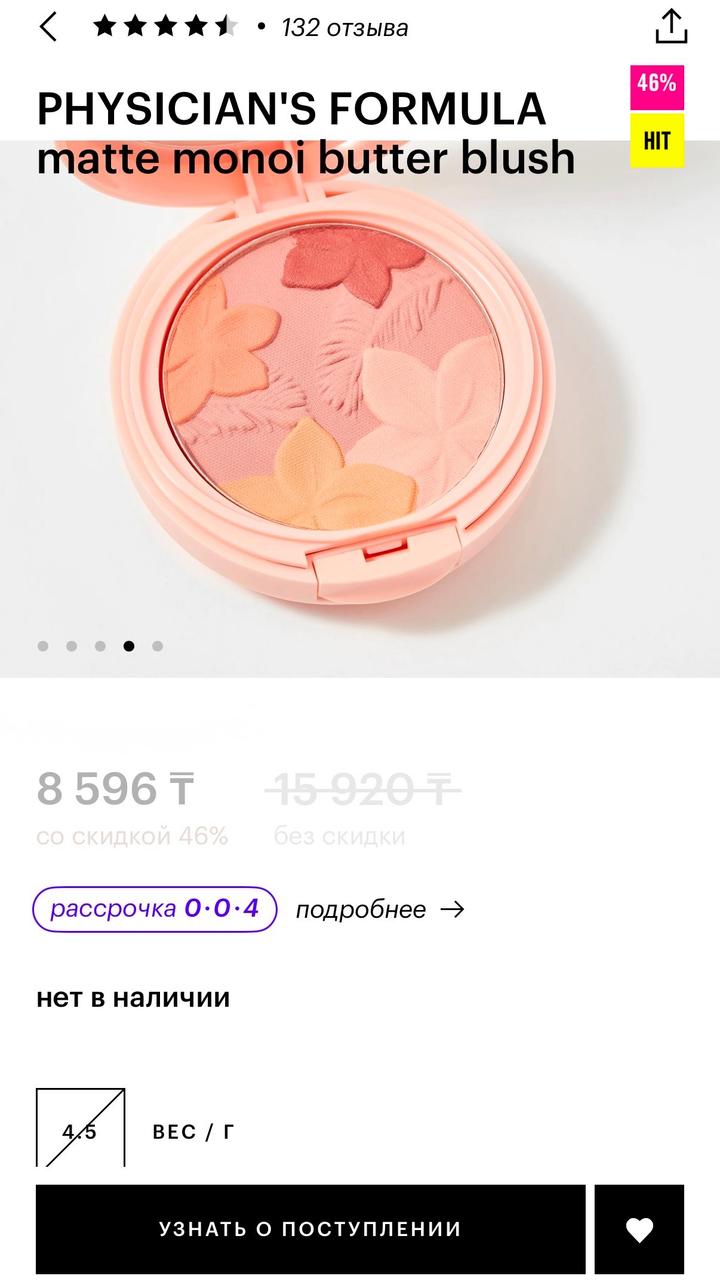Select the 4.5 weight option
The width and height of the screenshot is (720, 1287).
pyautogui.click(x=81, y=1128)
